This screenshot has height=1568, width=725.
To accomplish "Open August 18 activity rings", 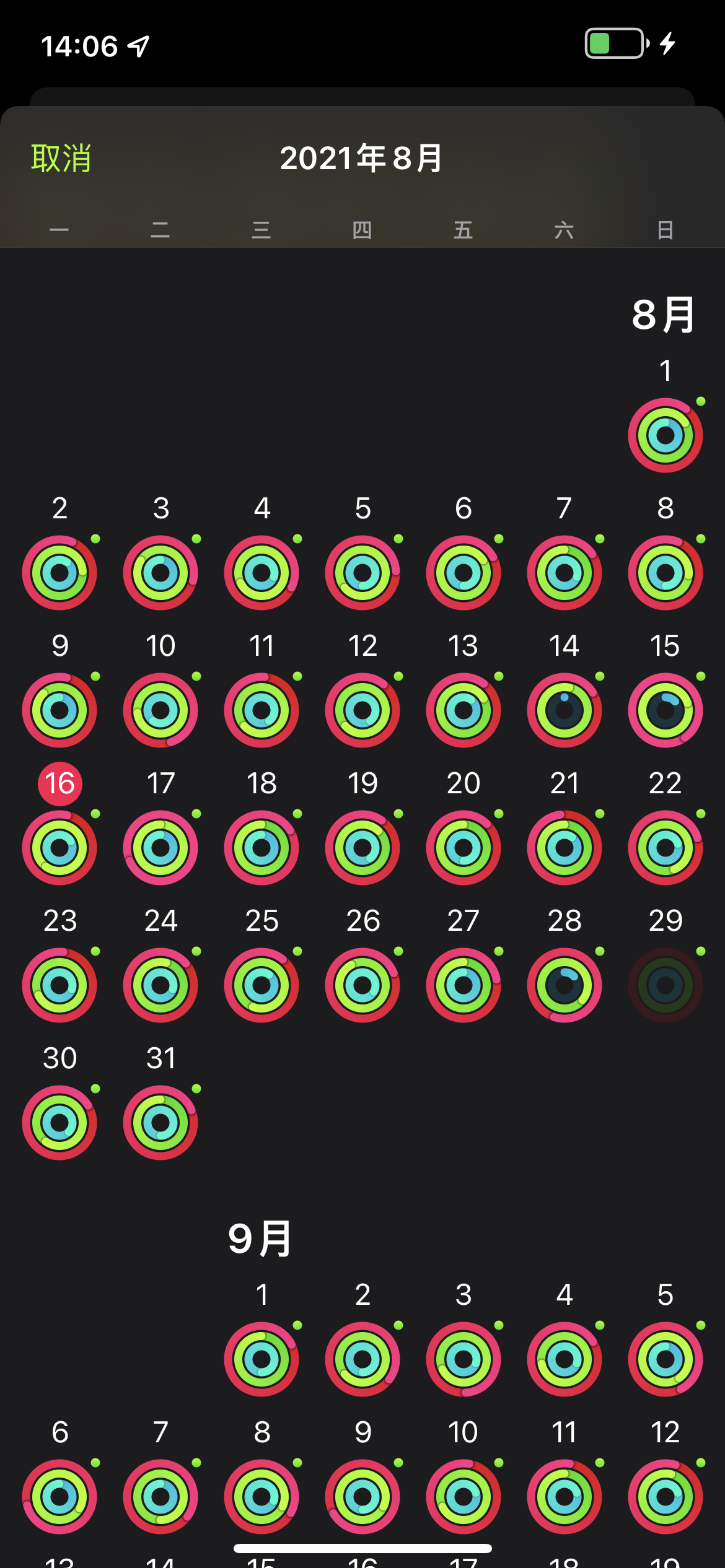I will click(261, 847).
